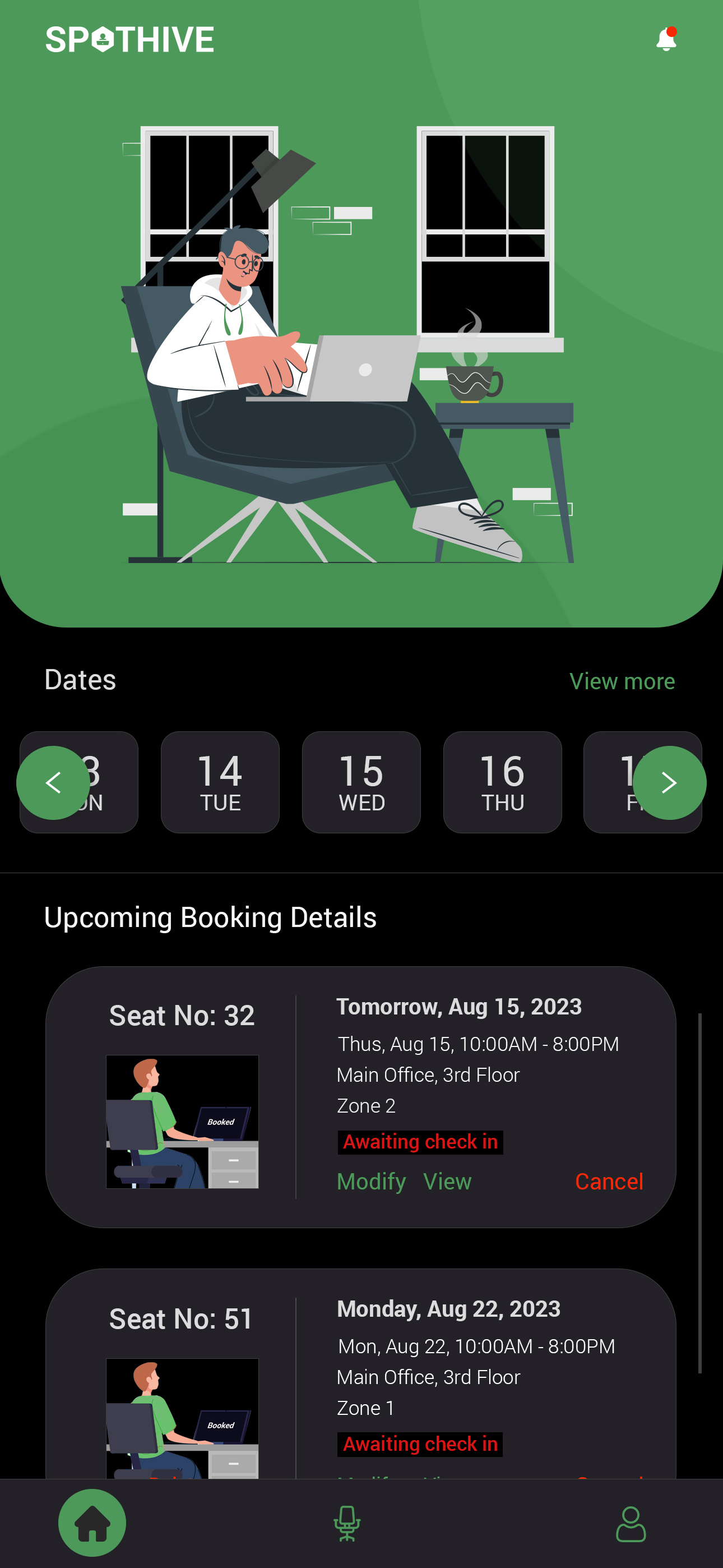Open the notifications bell
The height and width of the screenshot is (1568, 723).
coord(666,40)
